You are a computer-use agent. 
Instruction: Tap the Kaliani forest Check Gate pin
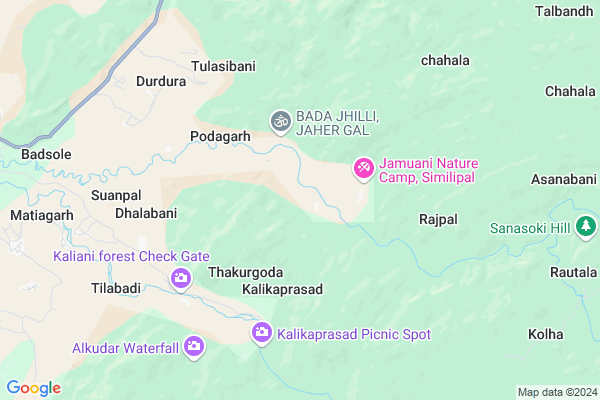tap(181, 278)
